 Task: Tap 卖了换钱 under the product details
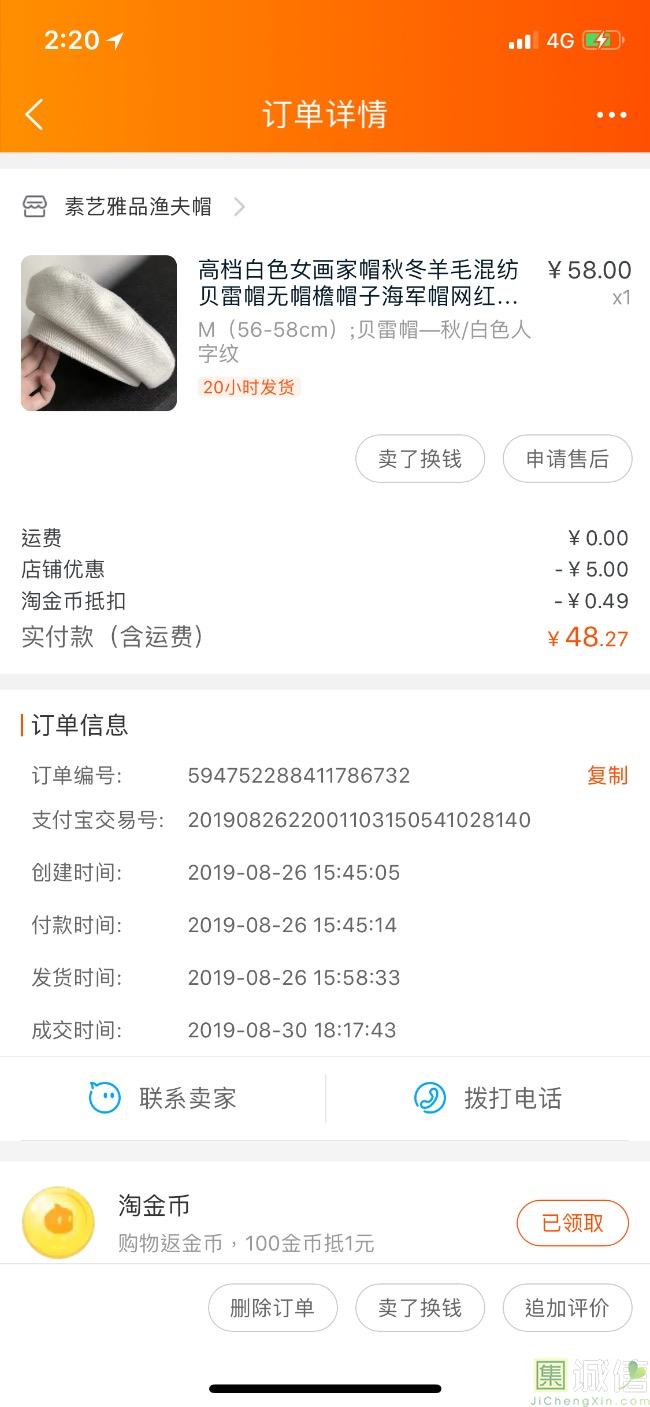(420, 459)
